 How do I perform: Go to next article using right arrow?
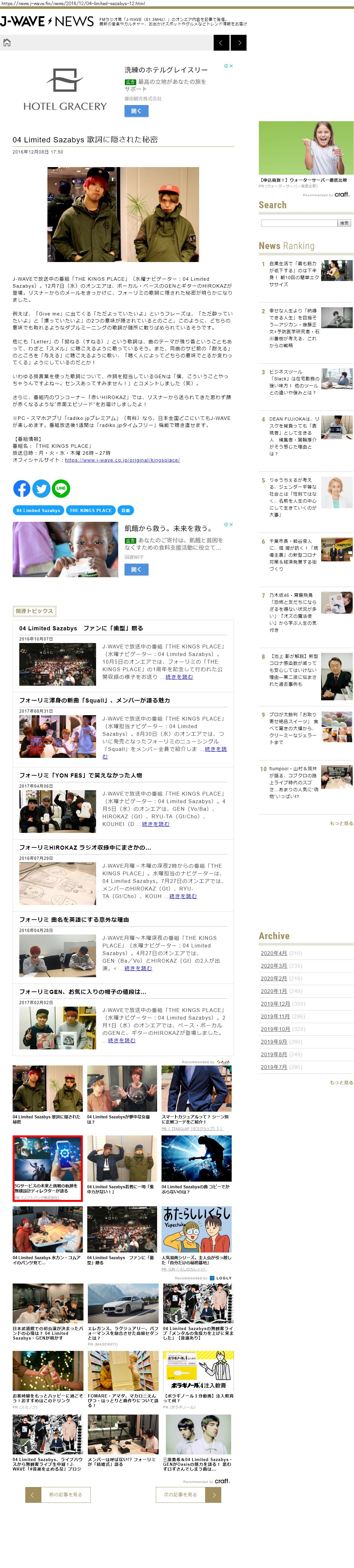[239, 43]
